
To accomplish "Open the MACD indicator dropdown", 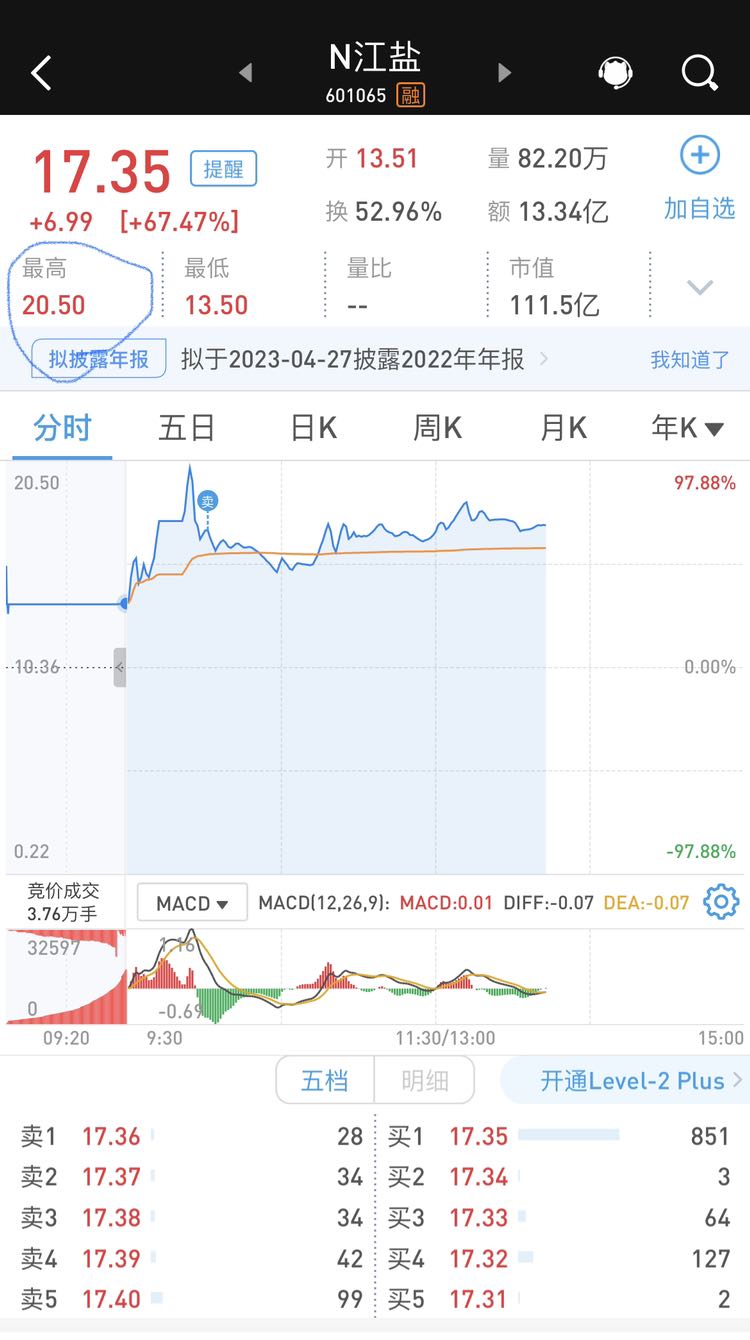I will pos(192,903).
